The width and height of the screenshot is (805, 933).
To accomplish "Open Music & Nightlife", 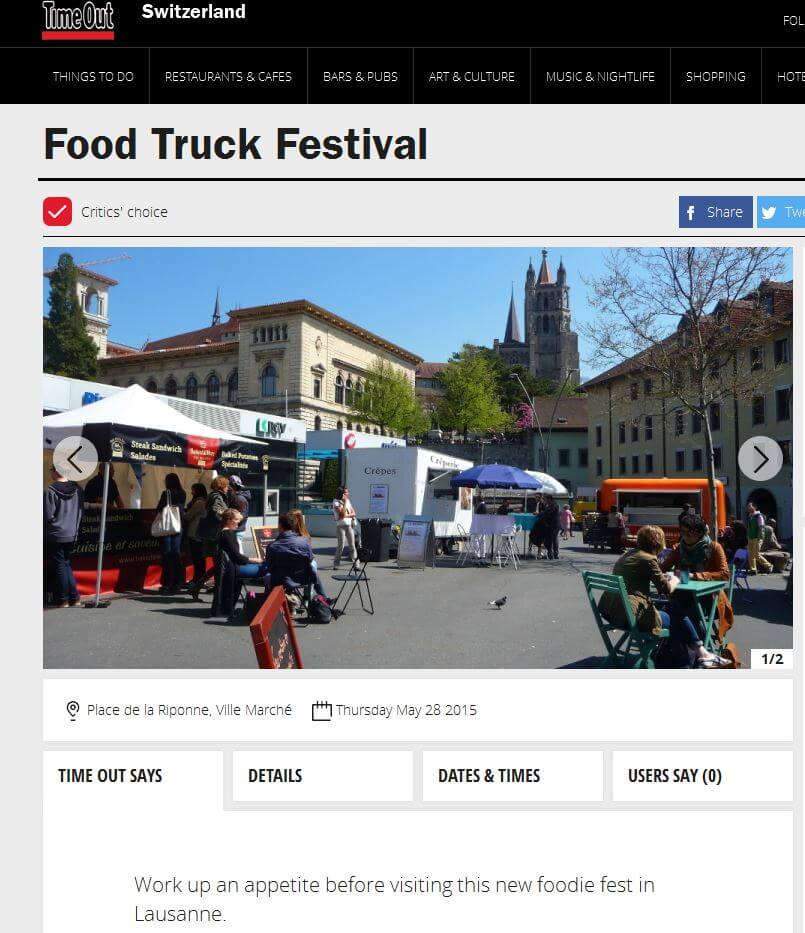I will [600, 76].
